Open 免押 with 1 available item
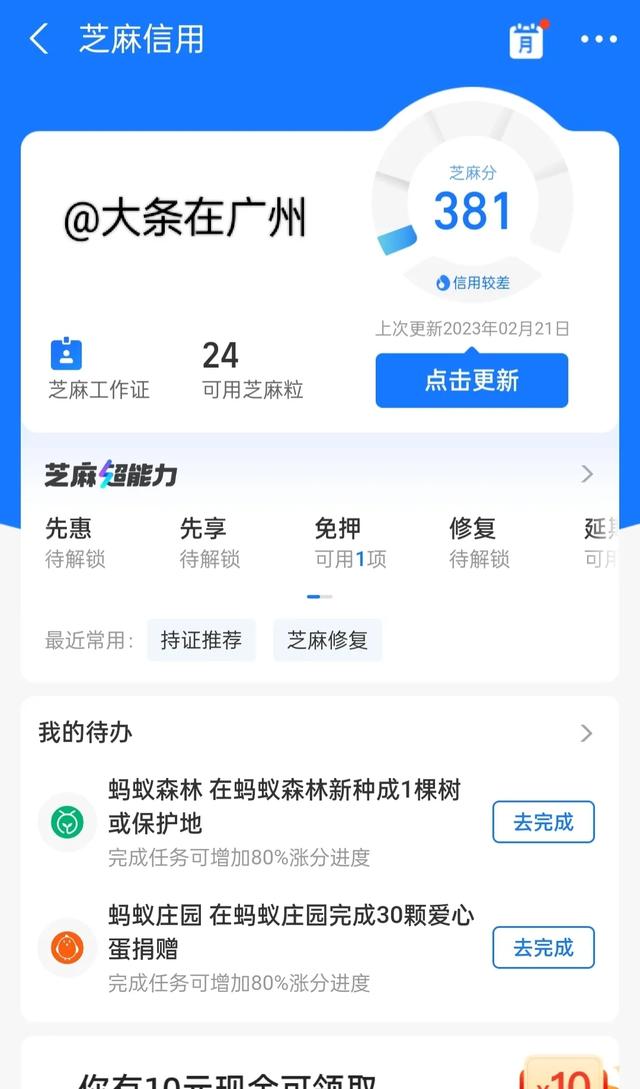The height and width of the screenshot is (1089, 640). (350, 542)
